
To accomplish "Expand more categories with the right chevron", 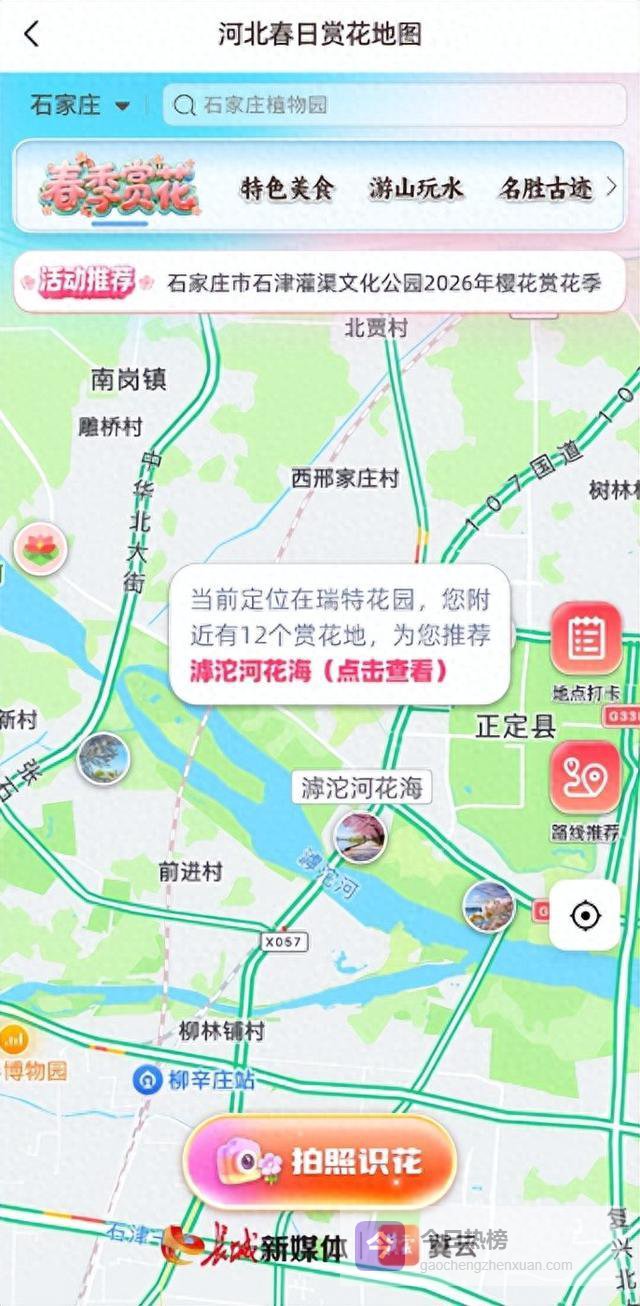I will 612,187.
